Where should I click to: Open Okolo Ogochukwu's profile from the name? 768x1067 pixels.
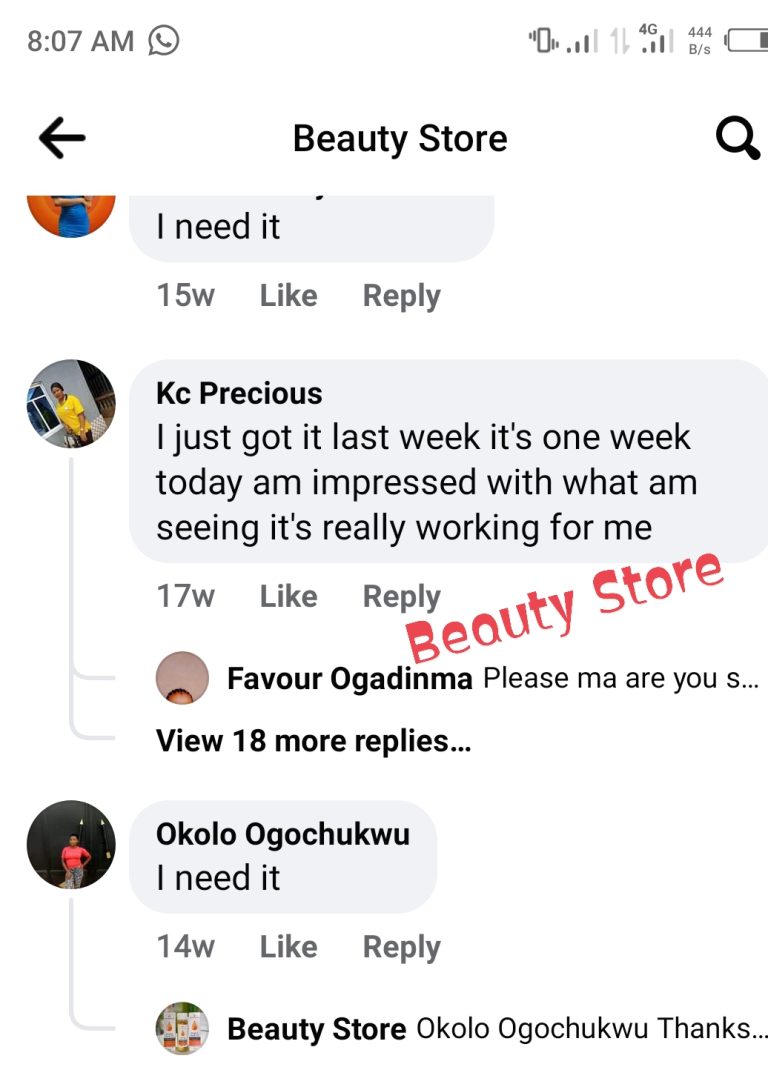(283, 834)
